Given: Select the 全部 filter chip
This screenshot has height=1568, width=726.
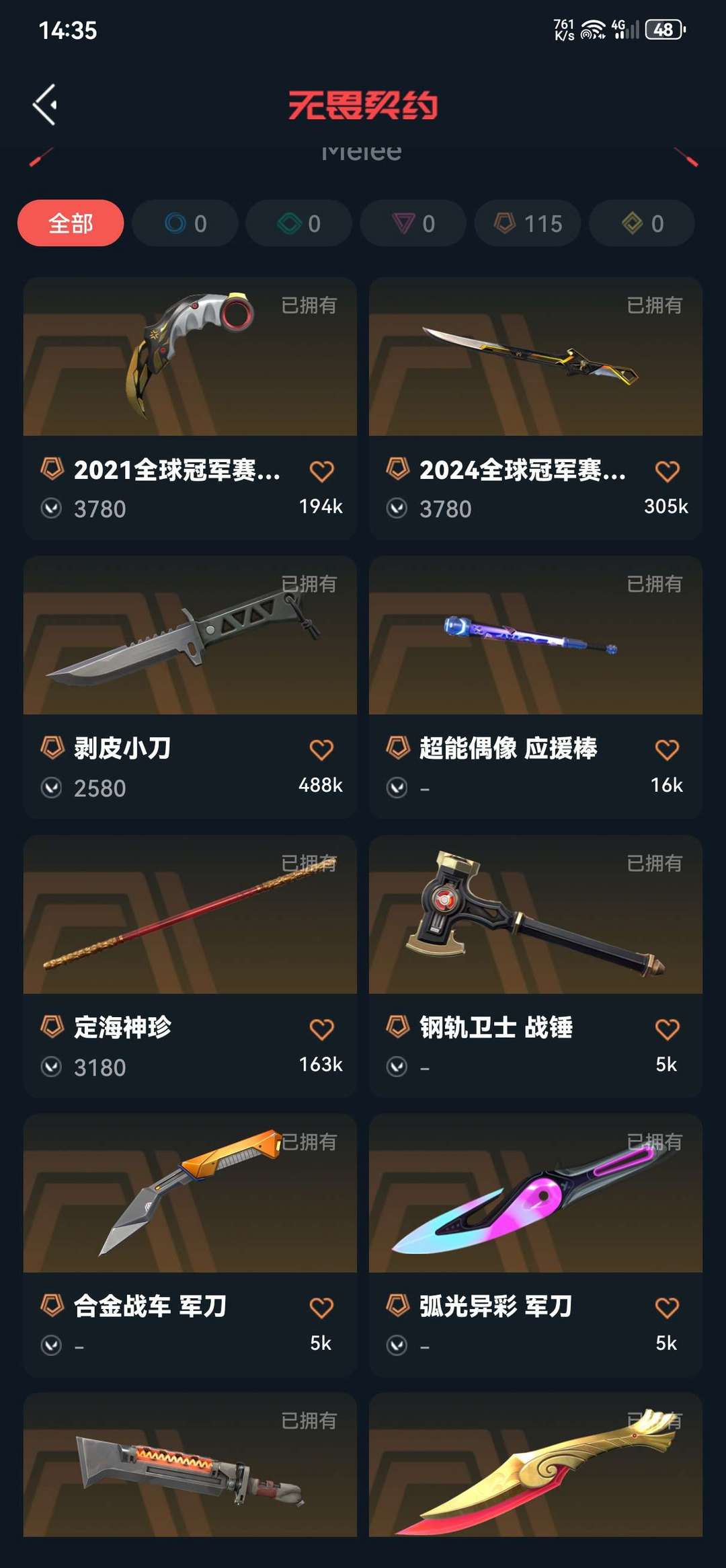Looking at the screenshot, I should coord(71,223).
